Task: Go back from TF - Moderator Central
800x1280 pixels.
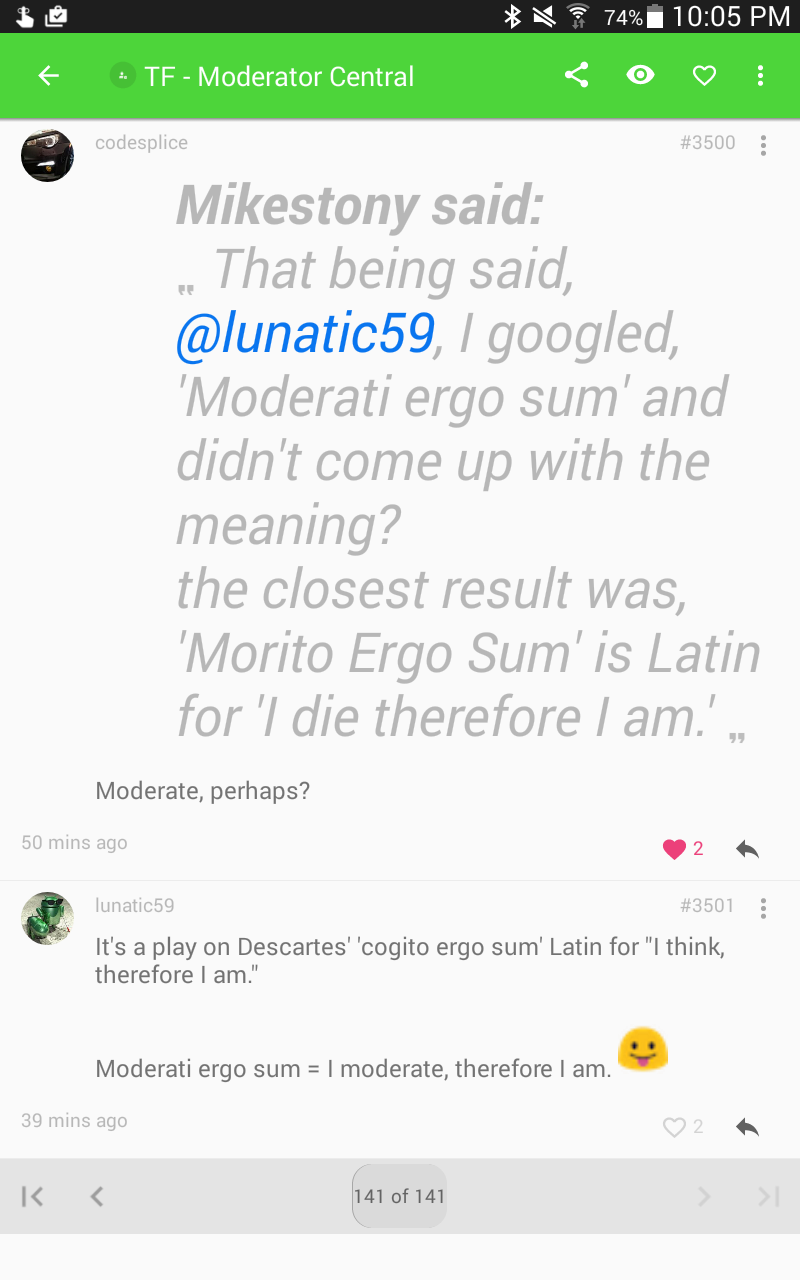Action: coord(48,76)
